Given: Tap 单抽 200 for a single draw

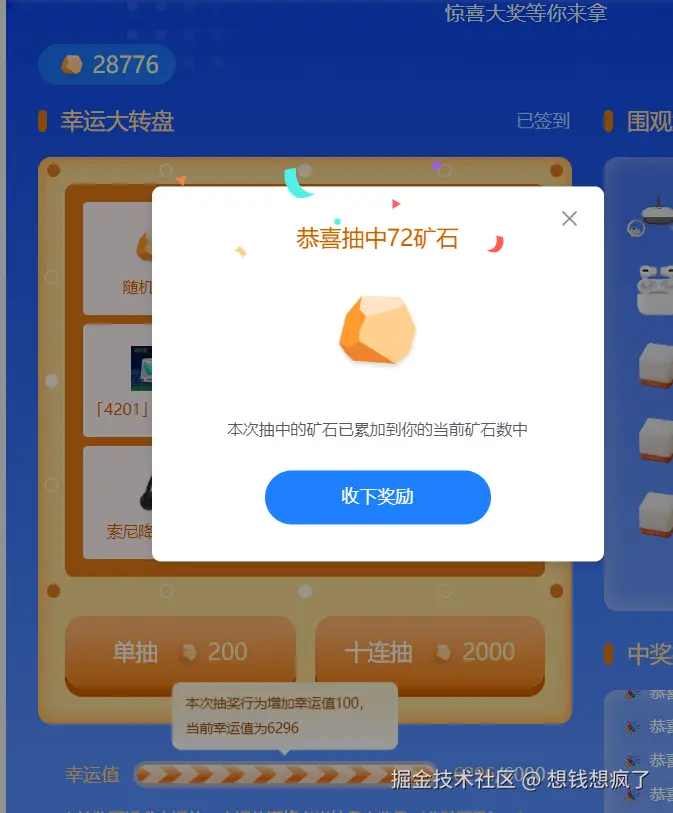Looking at the screenshot, I should coord(180,652).
